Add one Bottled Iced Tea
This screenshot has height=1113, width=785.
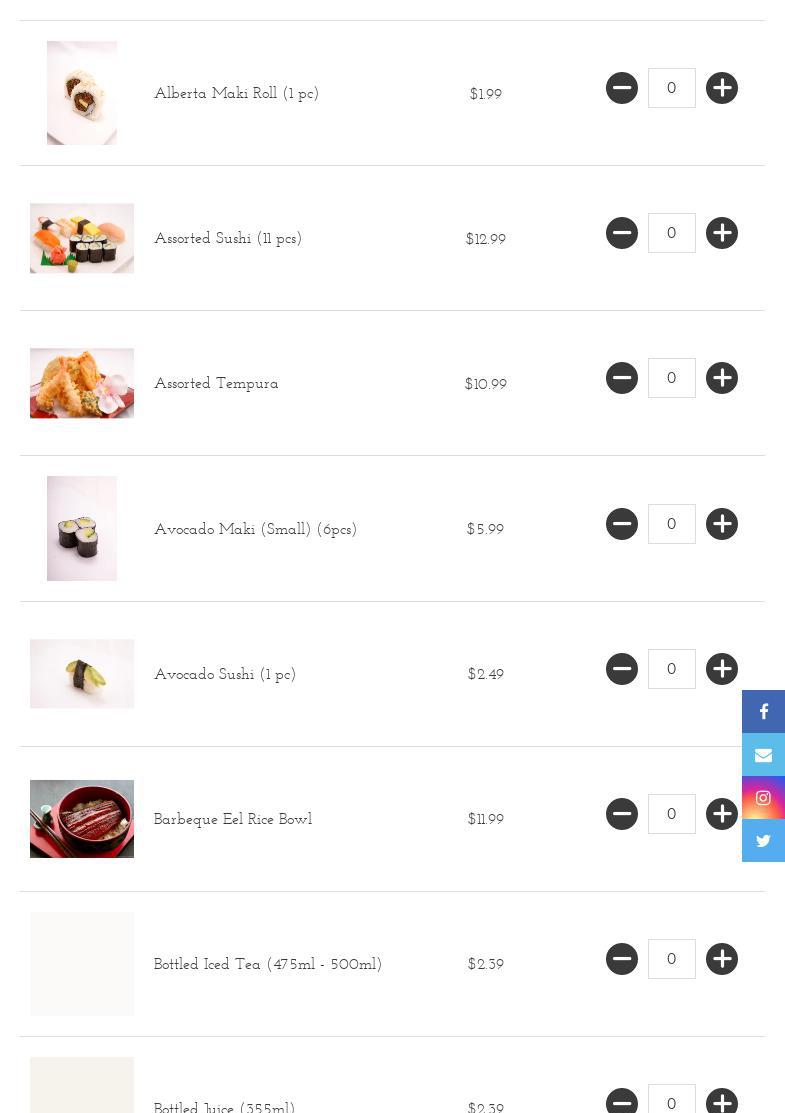pyautogui.click(x=722, y=959)
